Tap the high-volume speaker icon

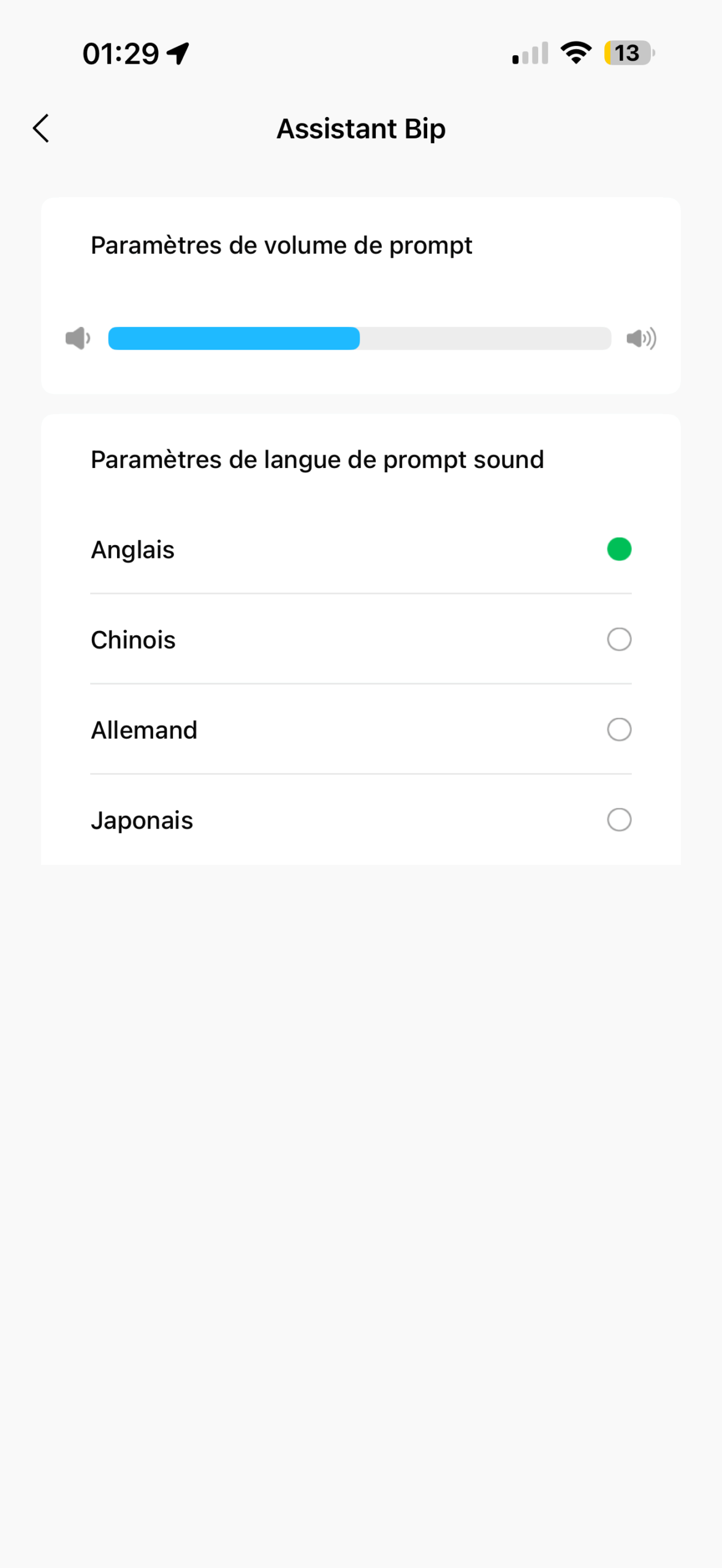pyautogui.click(x=641, y=339)
